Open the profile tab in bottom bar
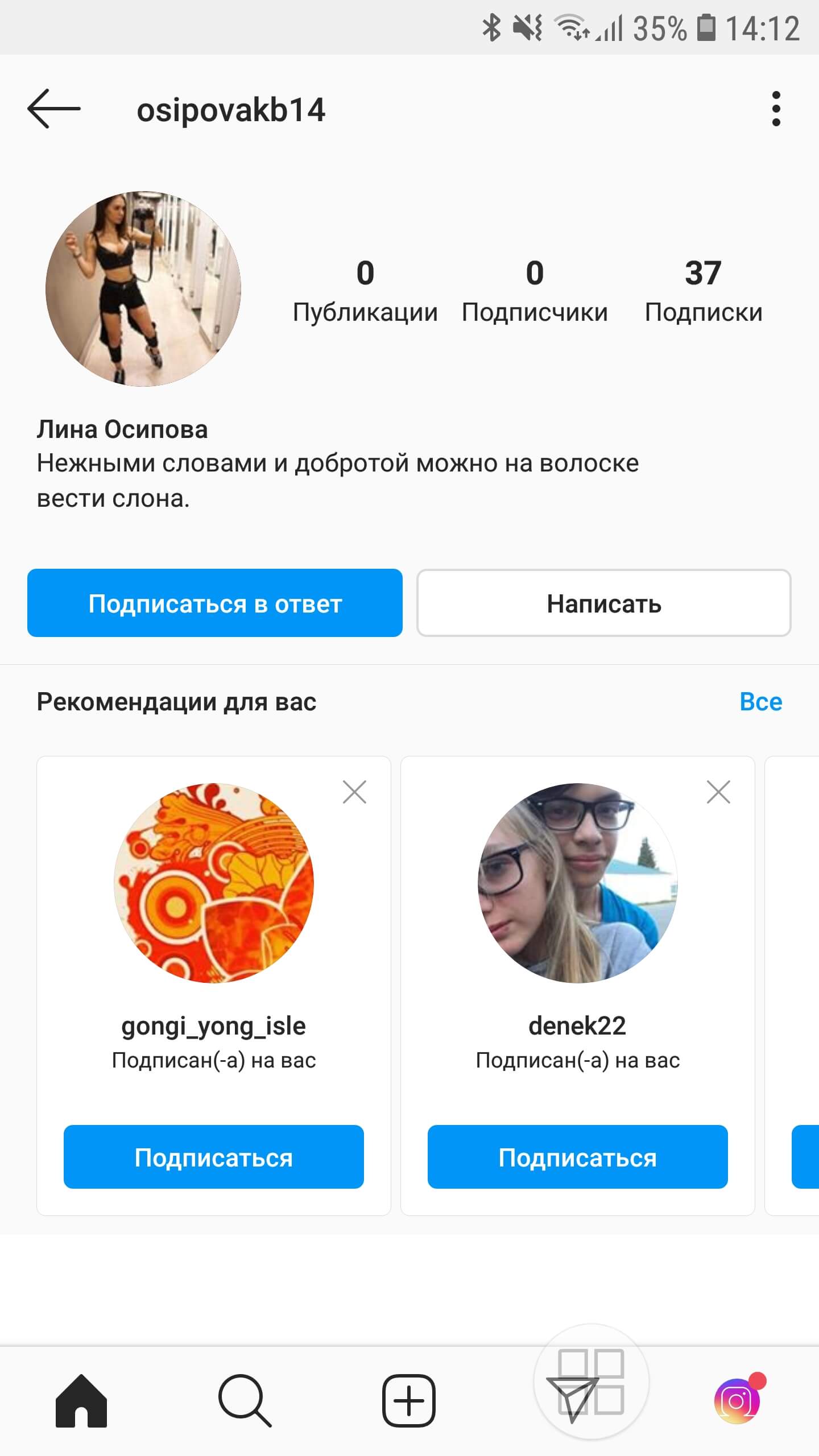819x1456 pixels. (x=737, y=1400)
